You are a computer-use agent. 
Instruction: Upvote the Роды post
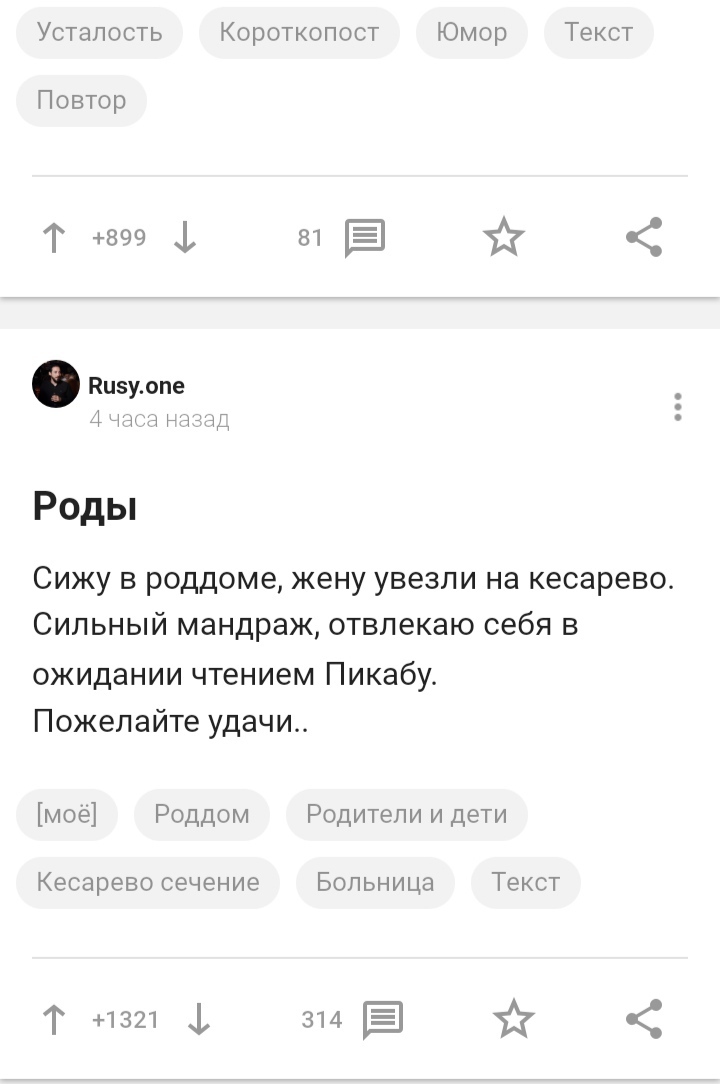54,1020
